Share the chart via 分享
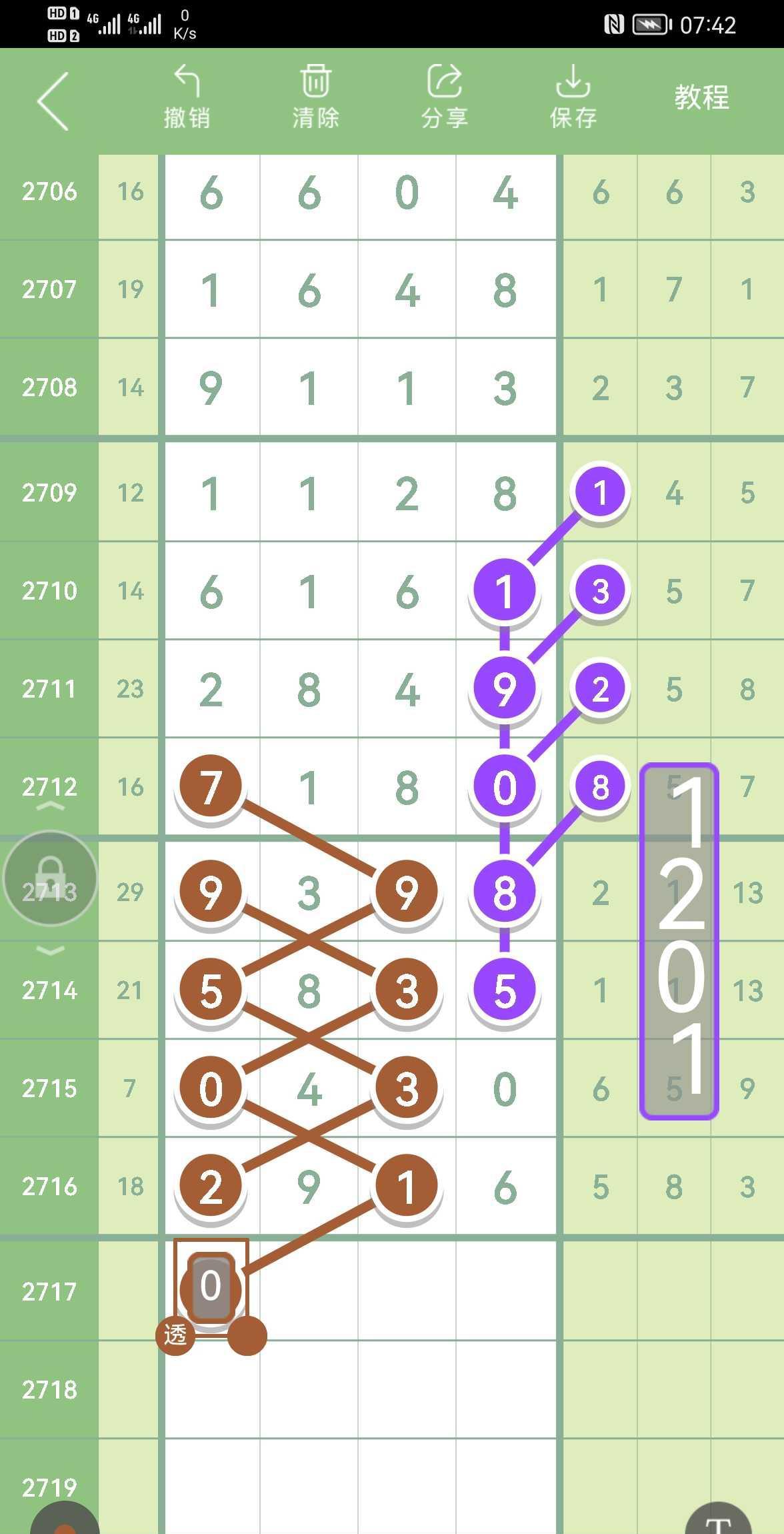The width and height of the screenshot is (784, 1534). (x=444, y=97)
